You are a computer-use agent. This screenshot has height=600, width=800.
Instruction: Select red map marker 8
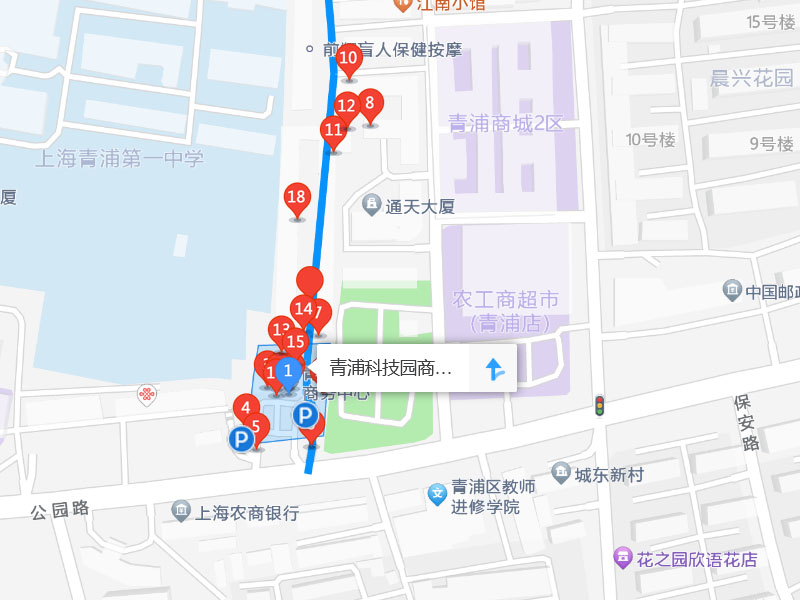370,103
